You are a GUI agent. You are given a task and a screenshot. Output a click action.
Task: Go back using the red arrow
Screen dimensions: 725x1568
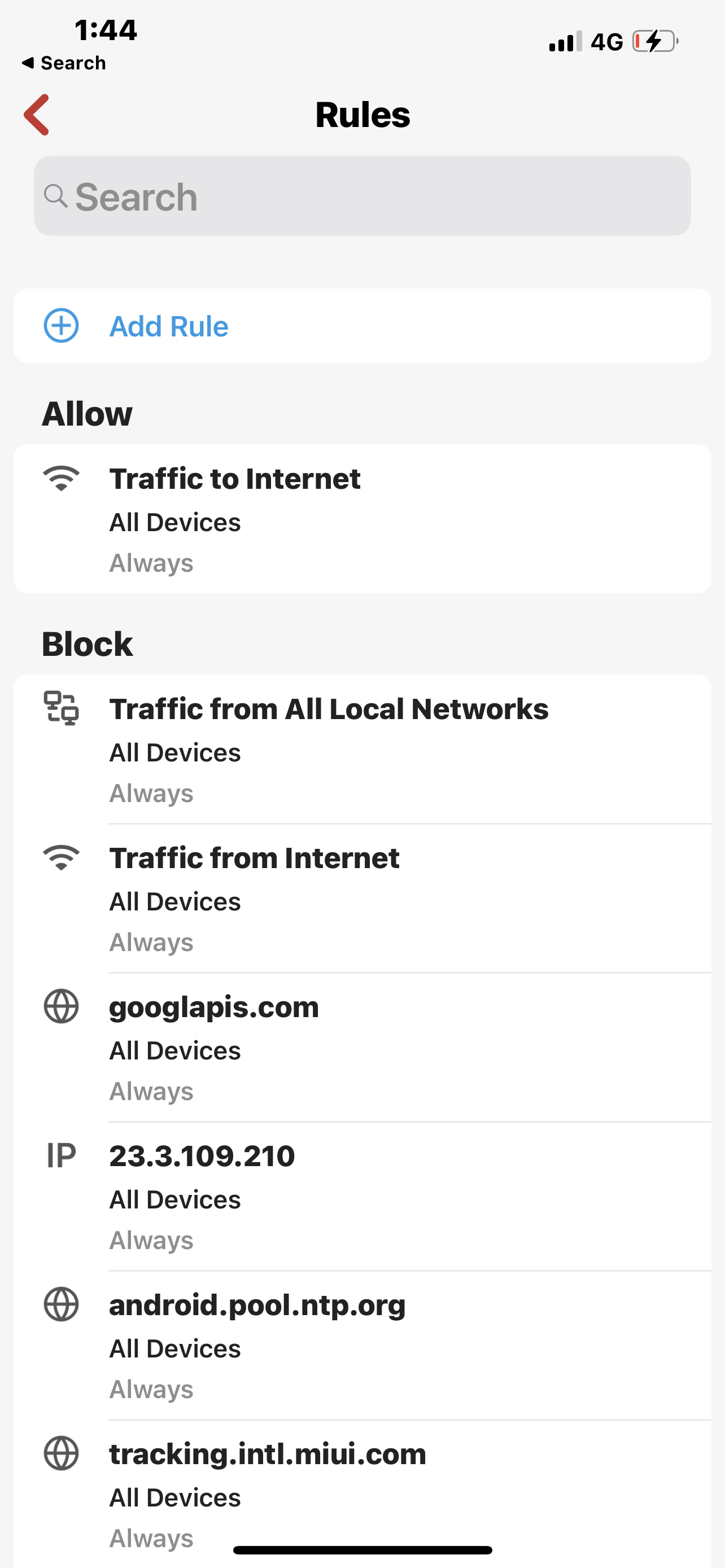[x=37, y=115]
